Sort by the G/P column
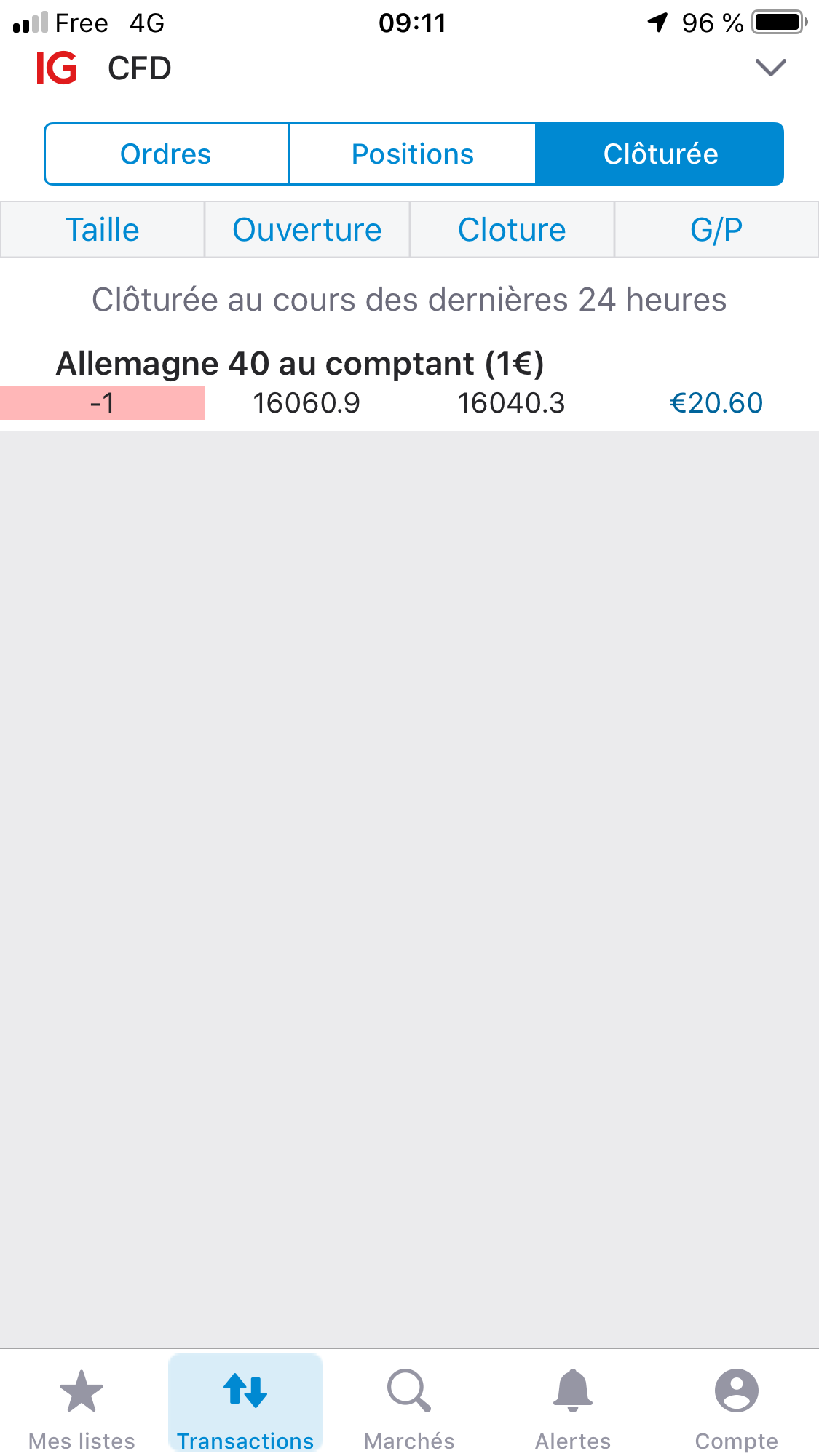 click(x=716, y=230)
